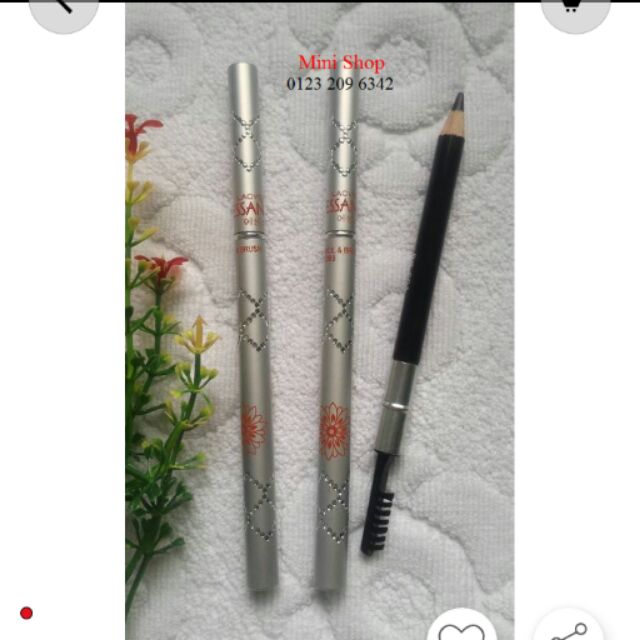Screen dimensions: 640x640
Task: Like this eyebrow pencil product
Action: tap(460, 628)
